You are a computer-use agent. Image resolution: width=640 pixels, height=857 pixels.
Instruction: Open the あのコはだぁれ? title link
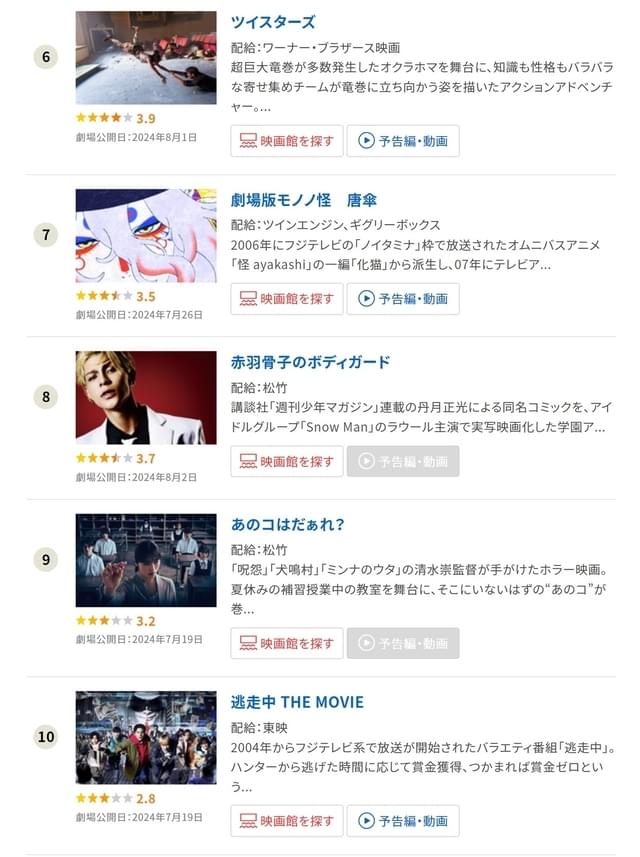pos(288,524)
